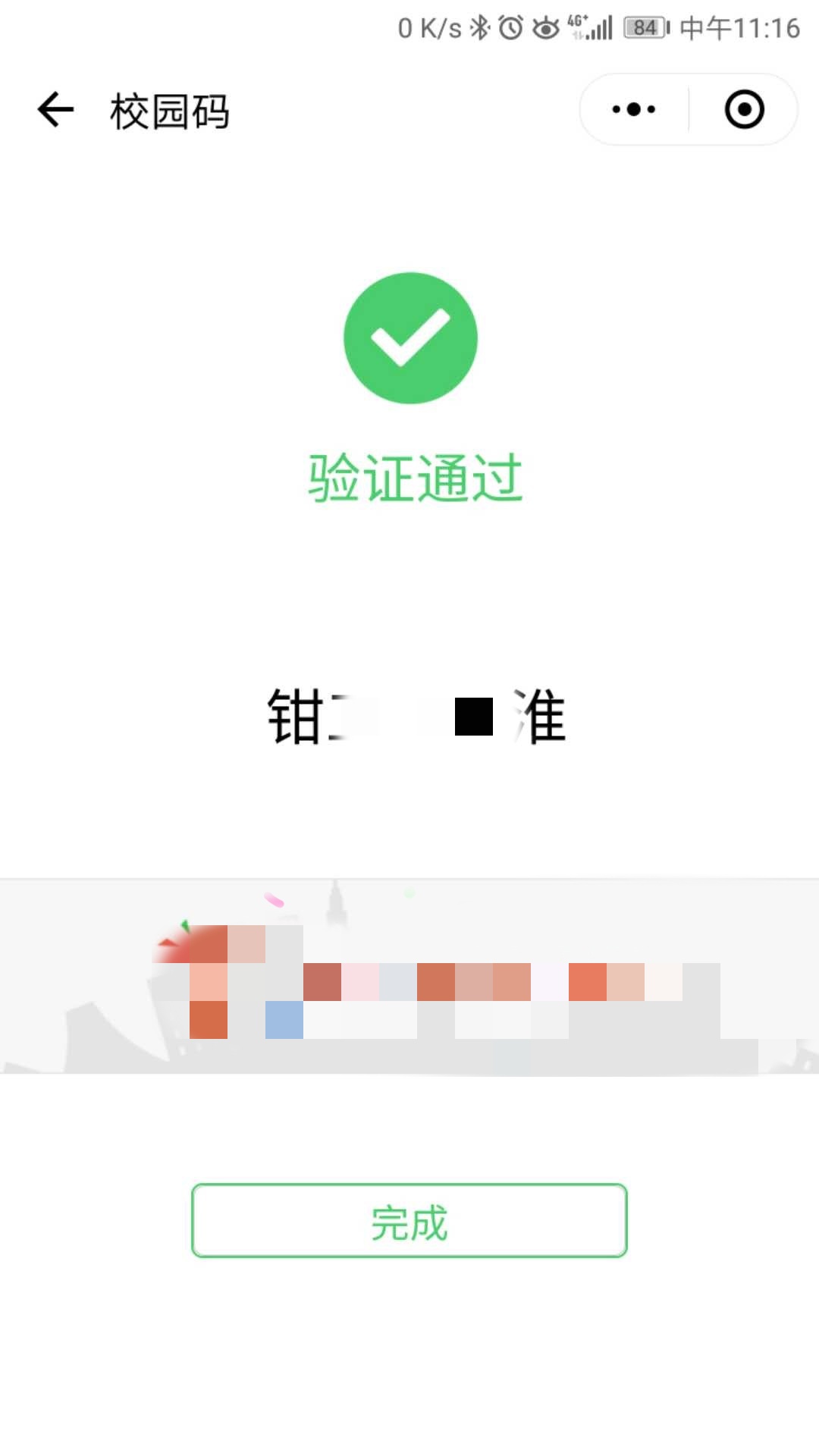The height and width of the screenshot is (1456, 819).
Task: Open the mini program more options menu
Action: [634, 110]
